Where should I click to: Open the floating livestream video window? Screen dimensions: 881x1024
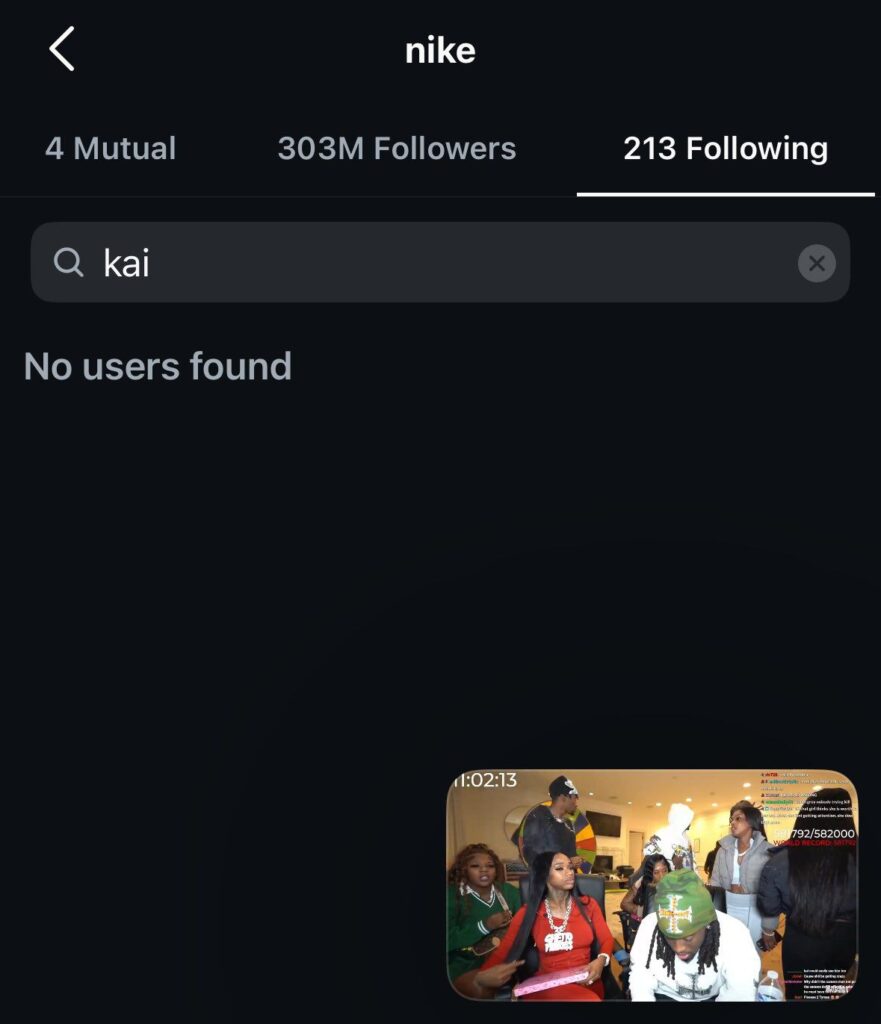tap(651, 885)
